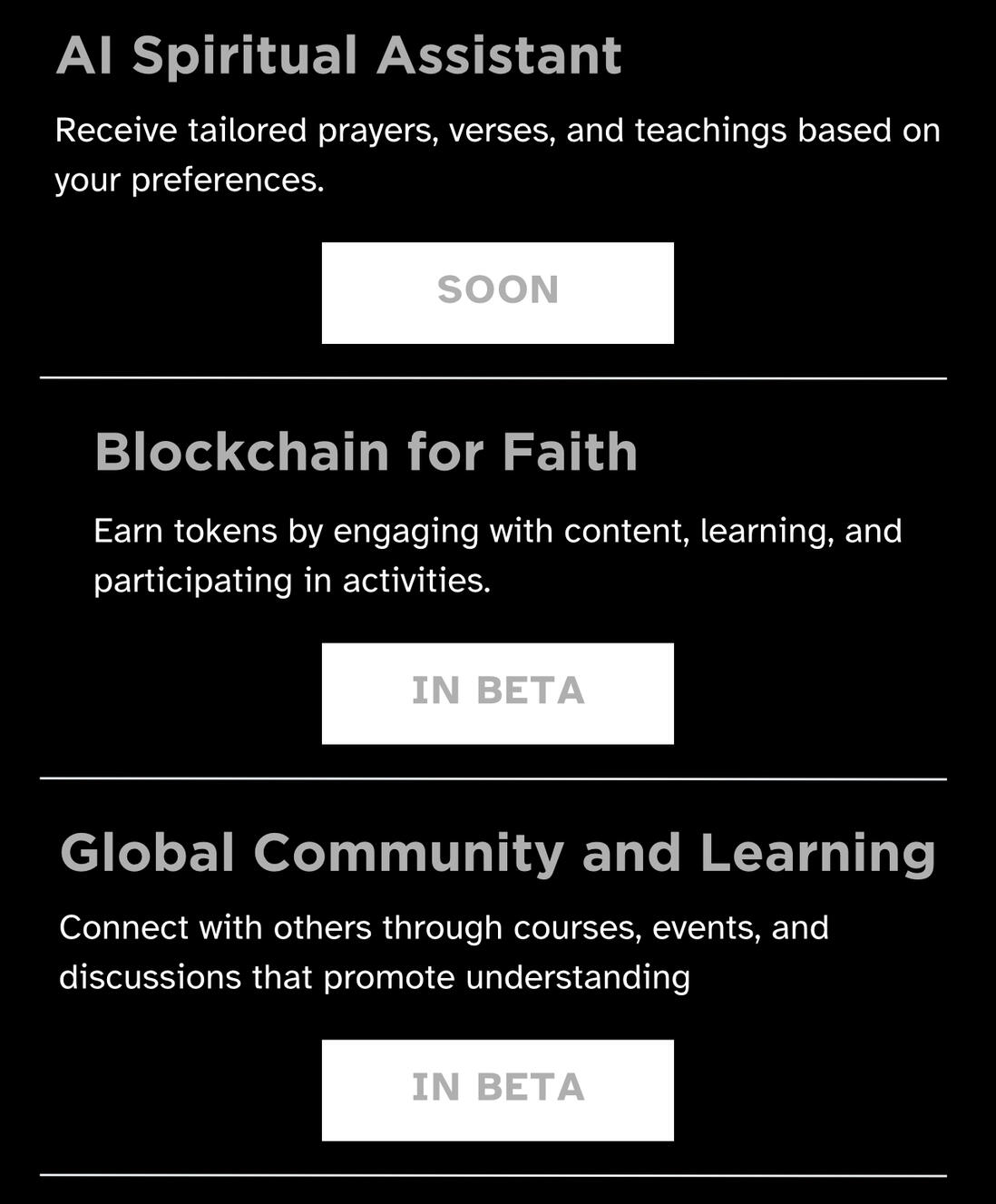Tap SOON button under AI Spiritual Assistant
This screenshot has width=996, height=1204.
coord(497,292)
